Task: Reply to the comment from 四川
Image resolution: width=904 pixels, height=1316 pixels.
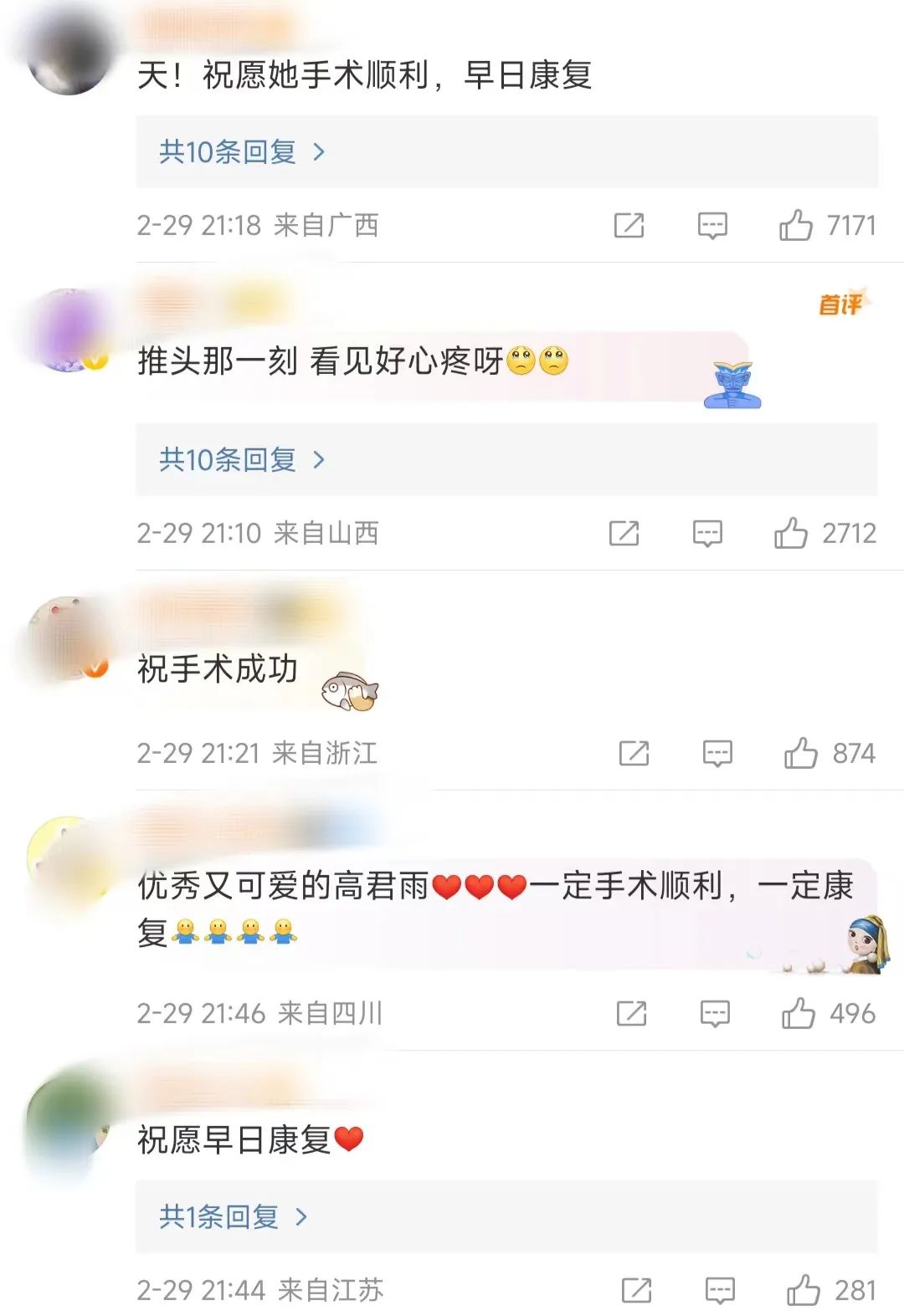Action: (x=715, y=1014)
